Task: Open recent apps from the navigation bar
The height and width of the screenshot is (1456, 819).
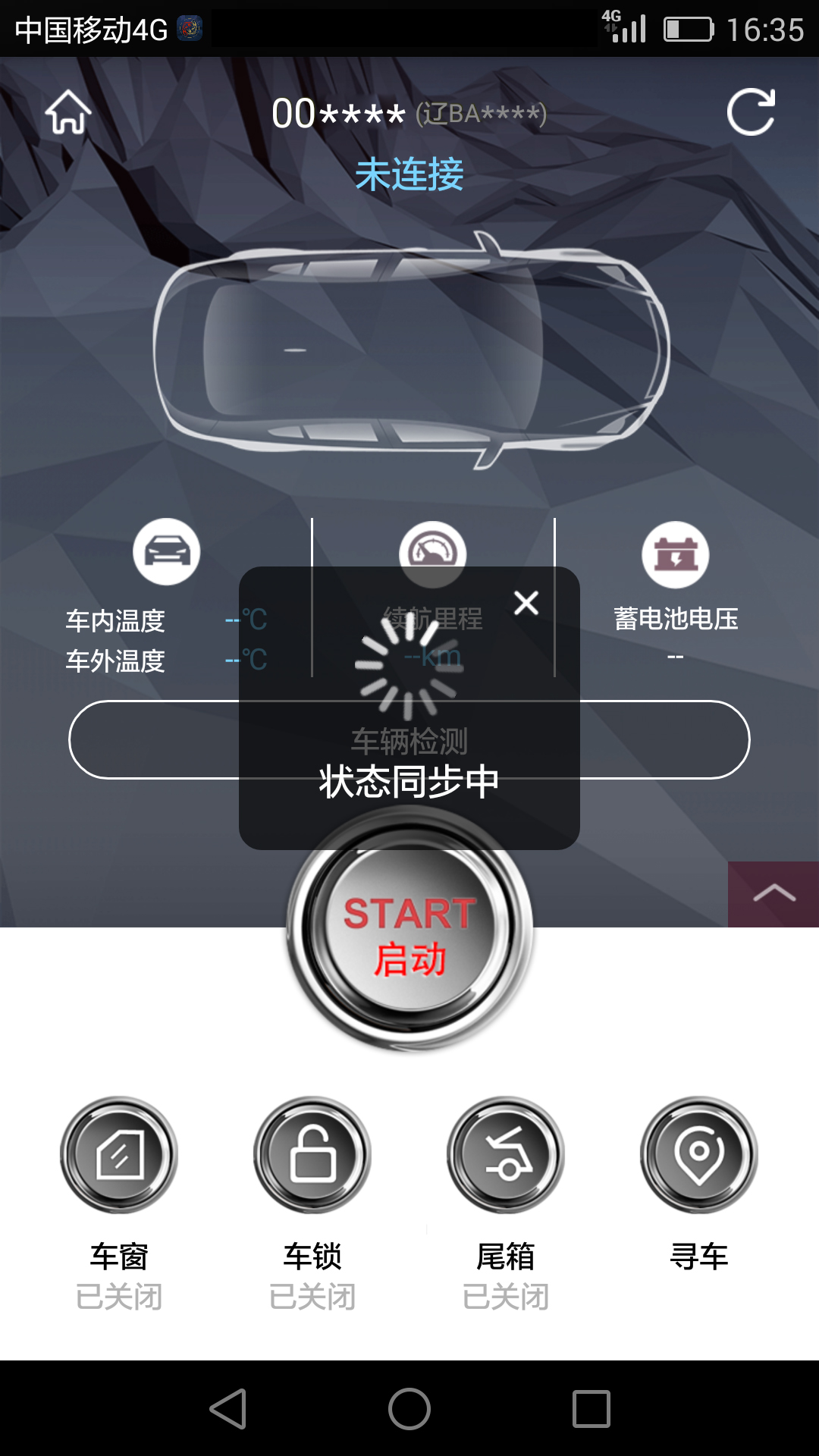Action: [591, 1409]
